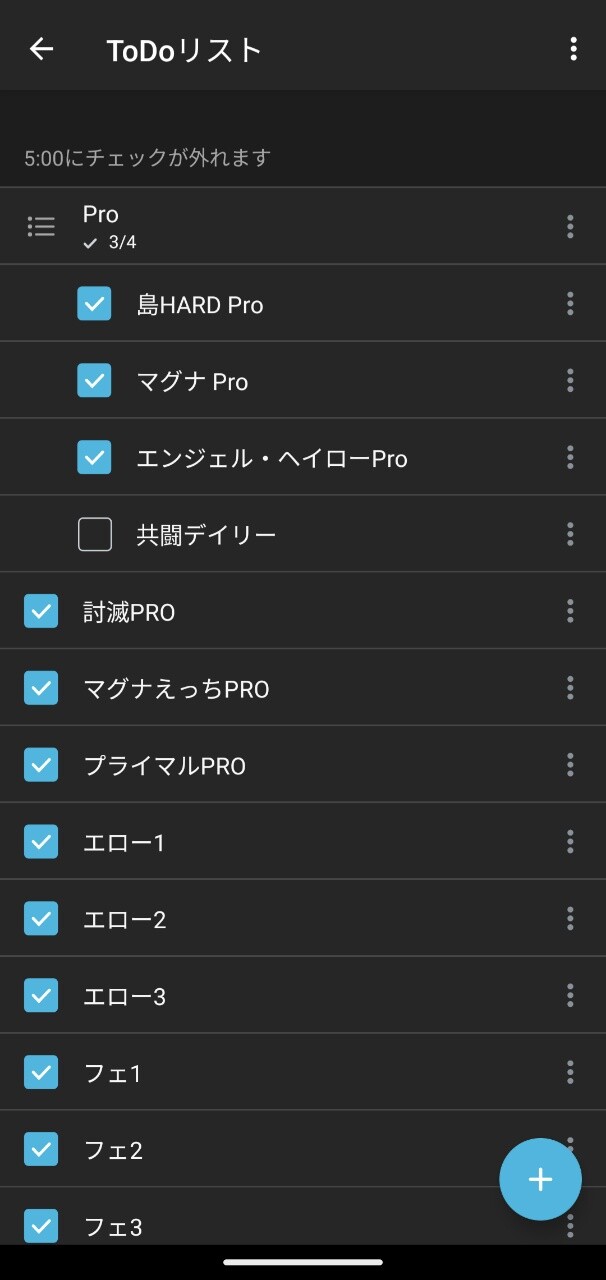
Task: Check the 共闘デイリー checkbox
Action: (x=94, y=535)
